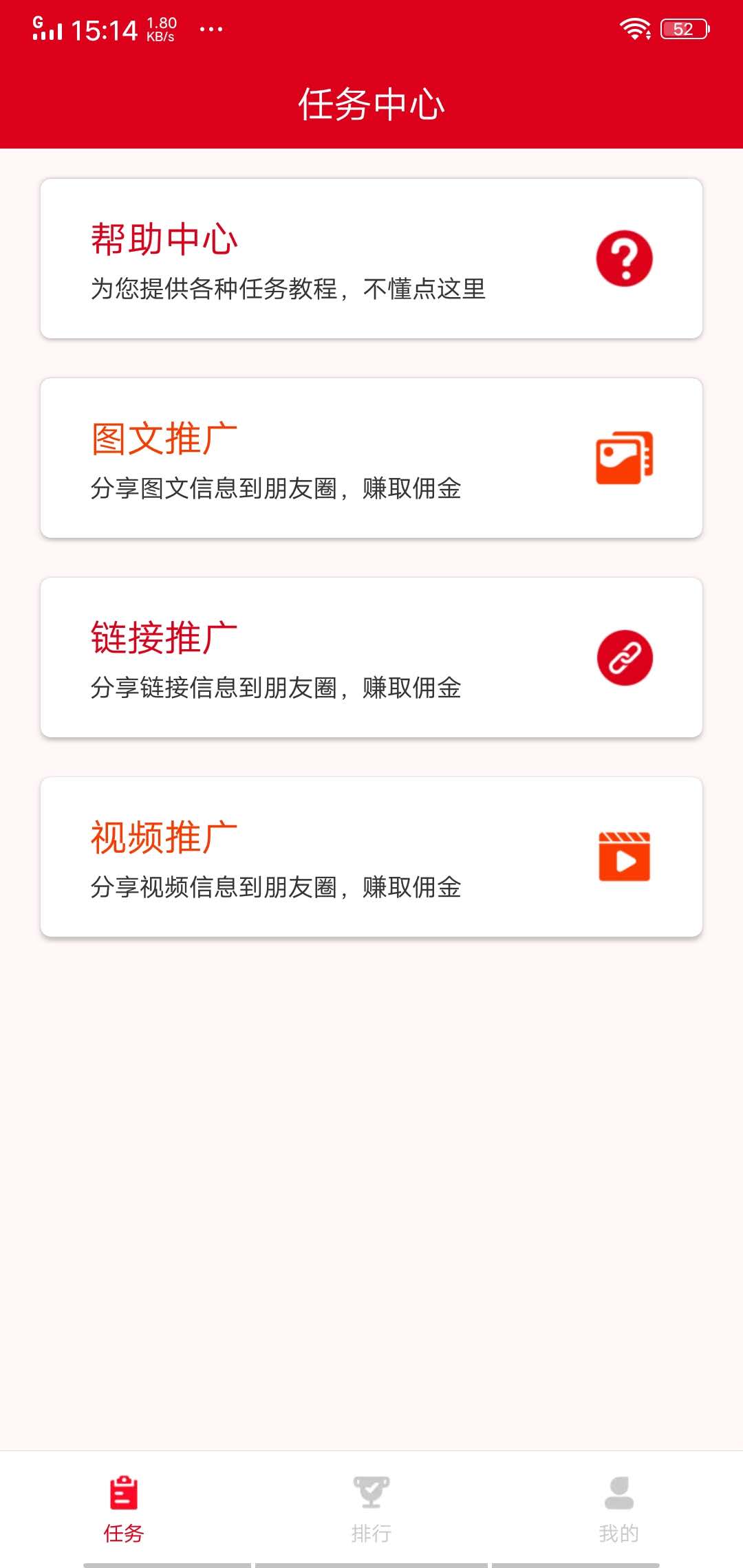Click the 任务中心 title bar
This screenshot has width=743, height=1568.
(371, 102)
